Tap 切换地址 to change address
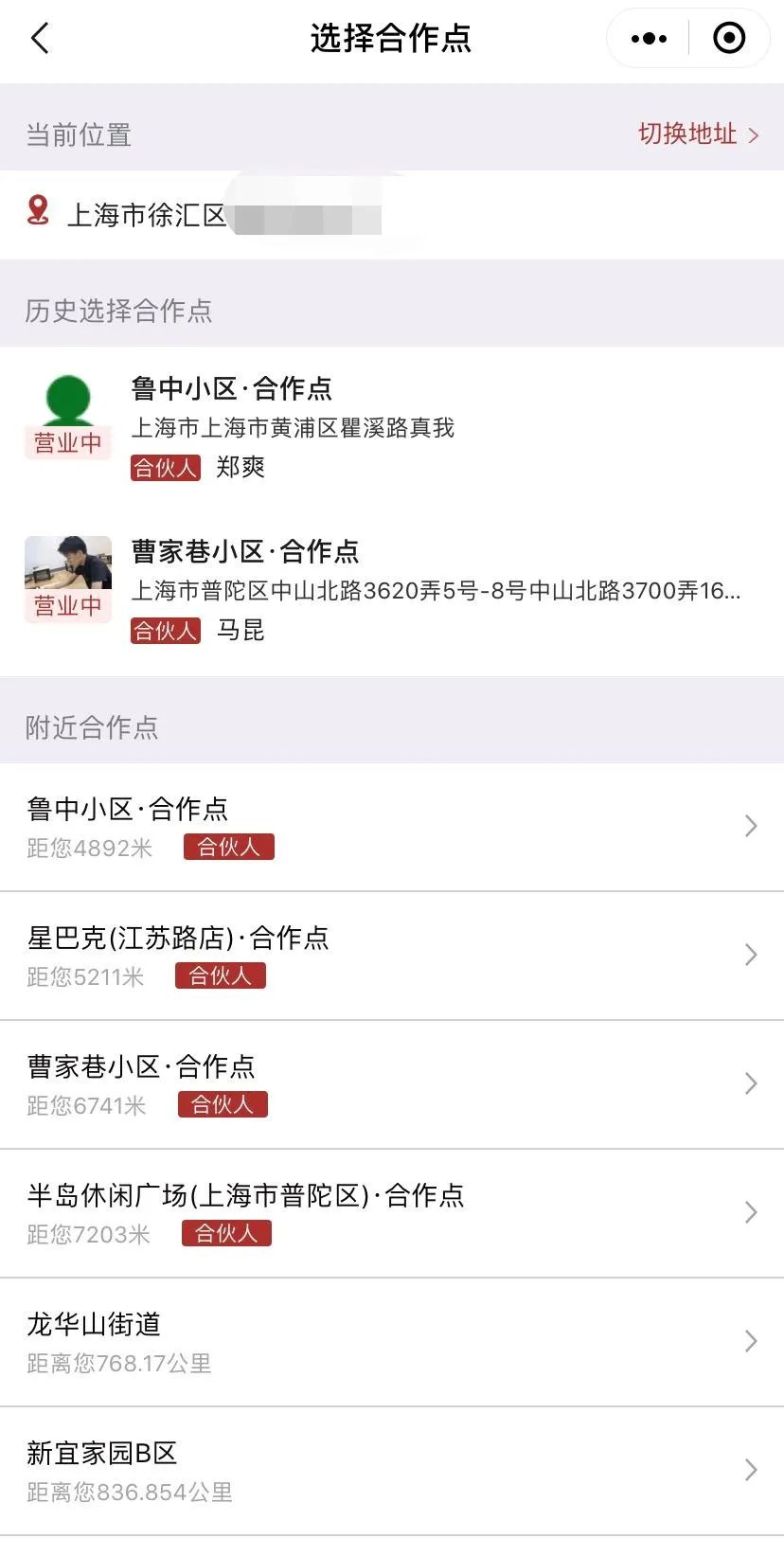 tap(698, 134)
